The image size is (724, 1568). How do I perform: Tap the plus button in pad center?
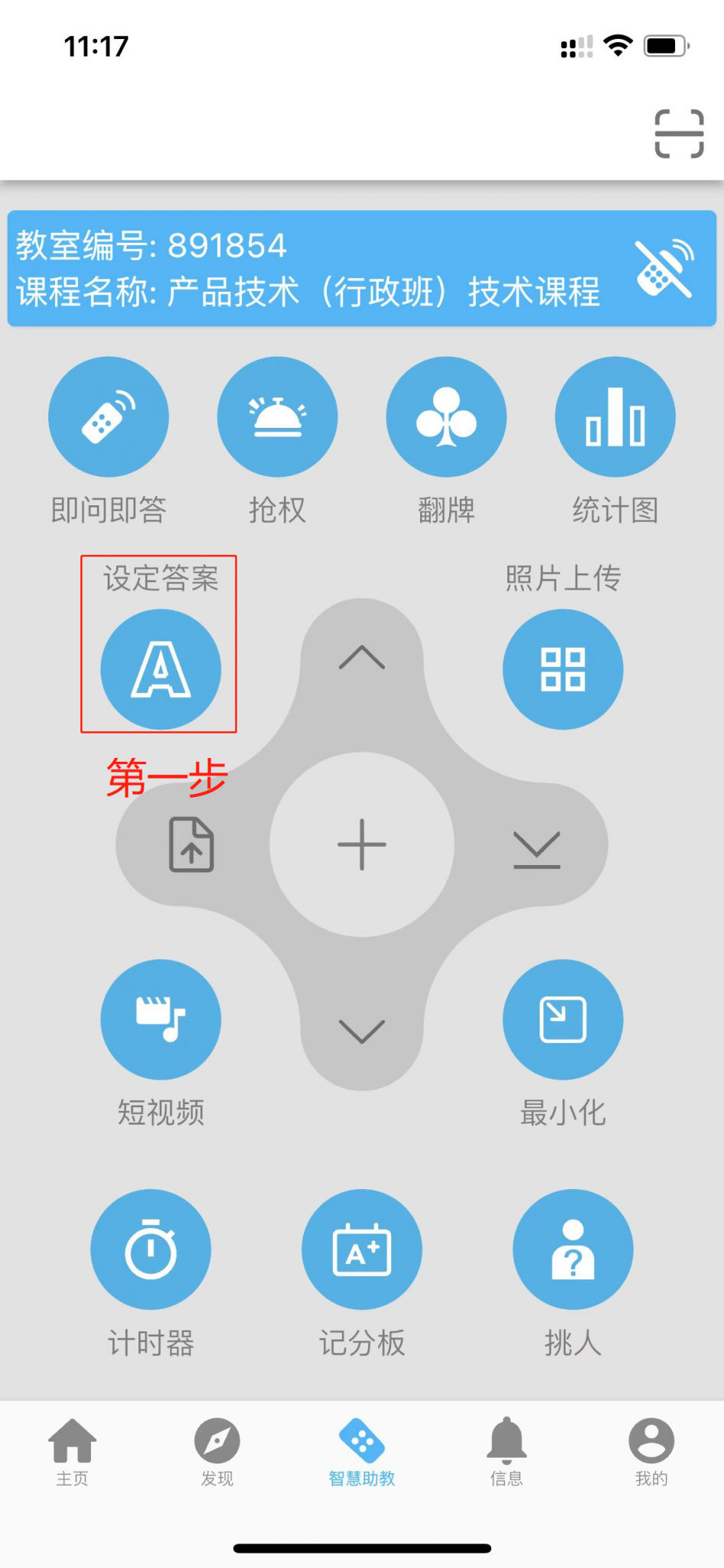(362, 844)
